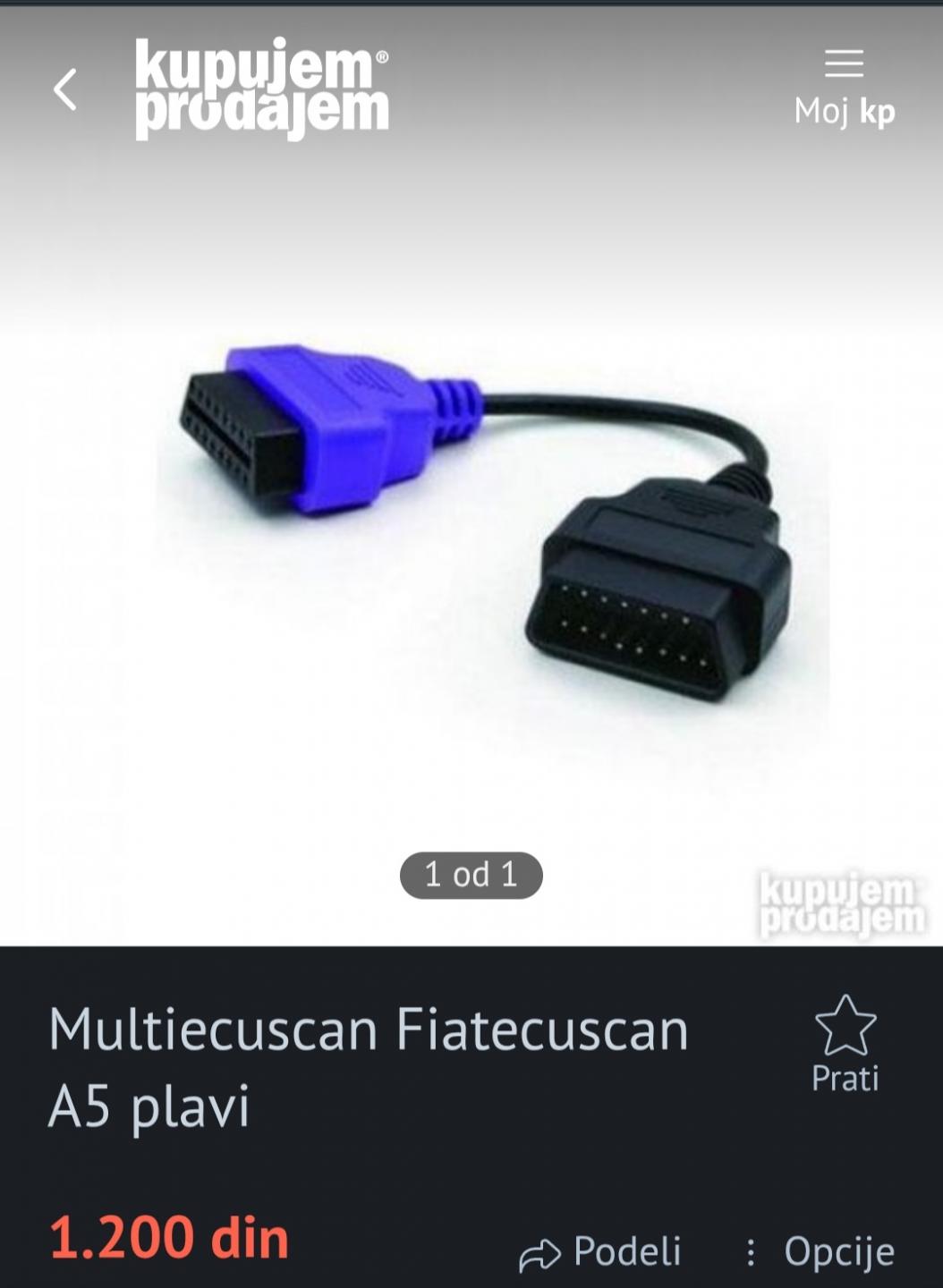Follow this ad with Prati star
Viewport: 943px width, 1288px height.
[845, 1043]
